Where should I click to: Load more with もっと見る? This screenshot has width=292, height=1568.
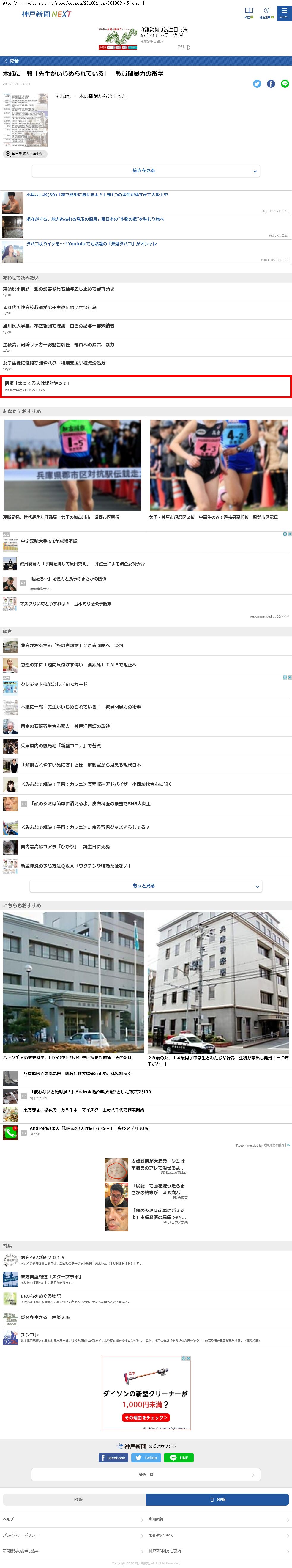[146, 886]
